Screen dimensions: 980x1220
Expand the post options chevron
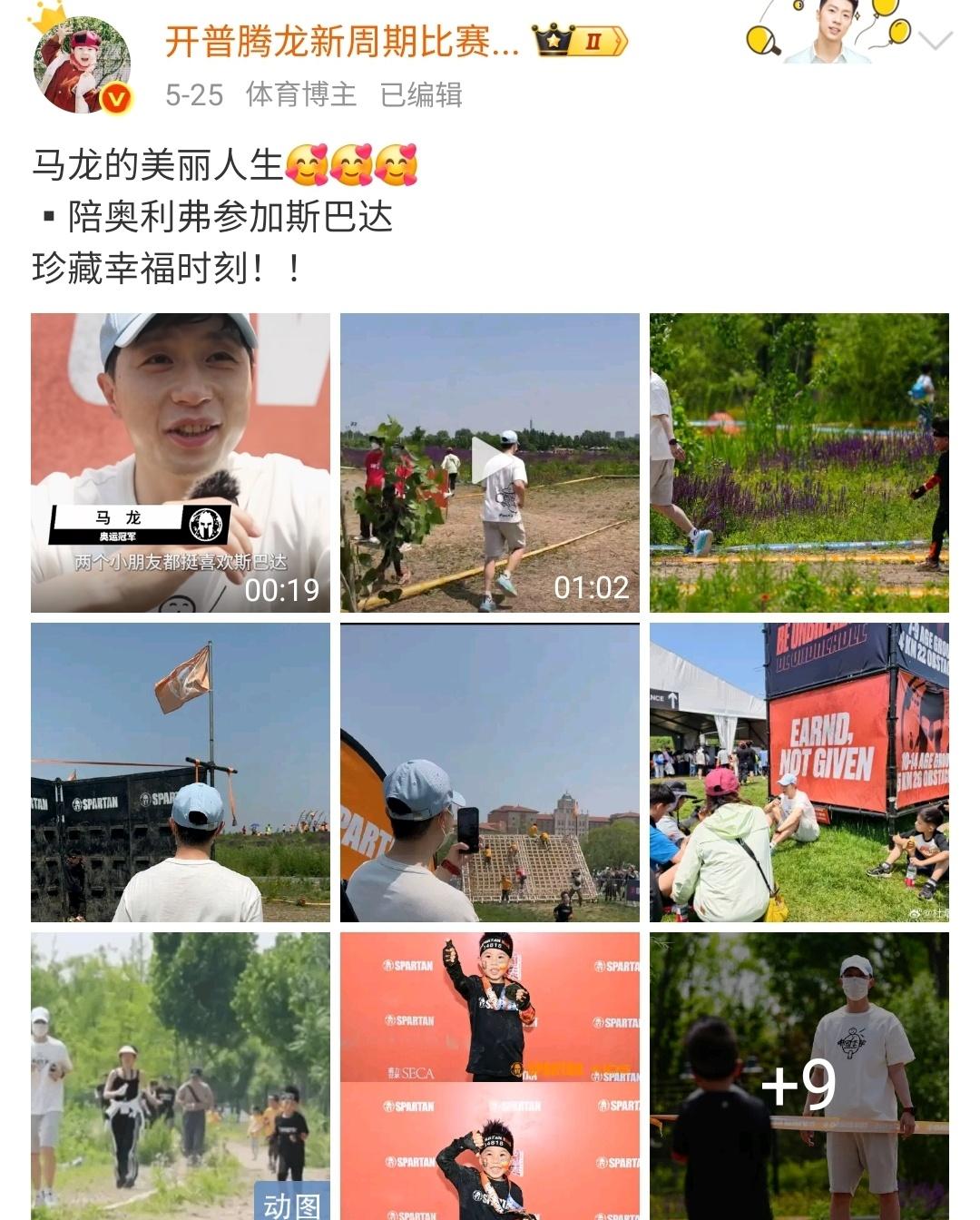pyautogui.click(x=936, y=41)
